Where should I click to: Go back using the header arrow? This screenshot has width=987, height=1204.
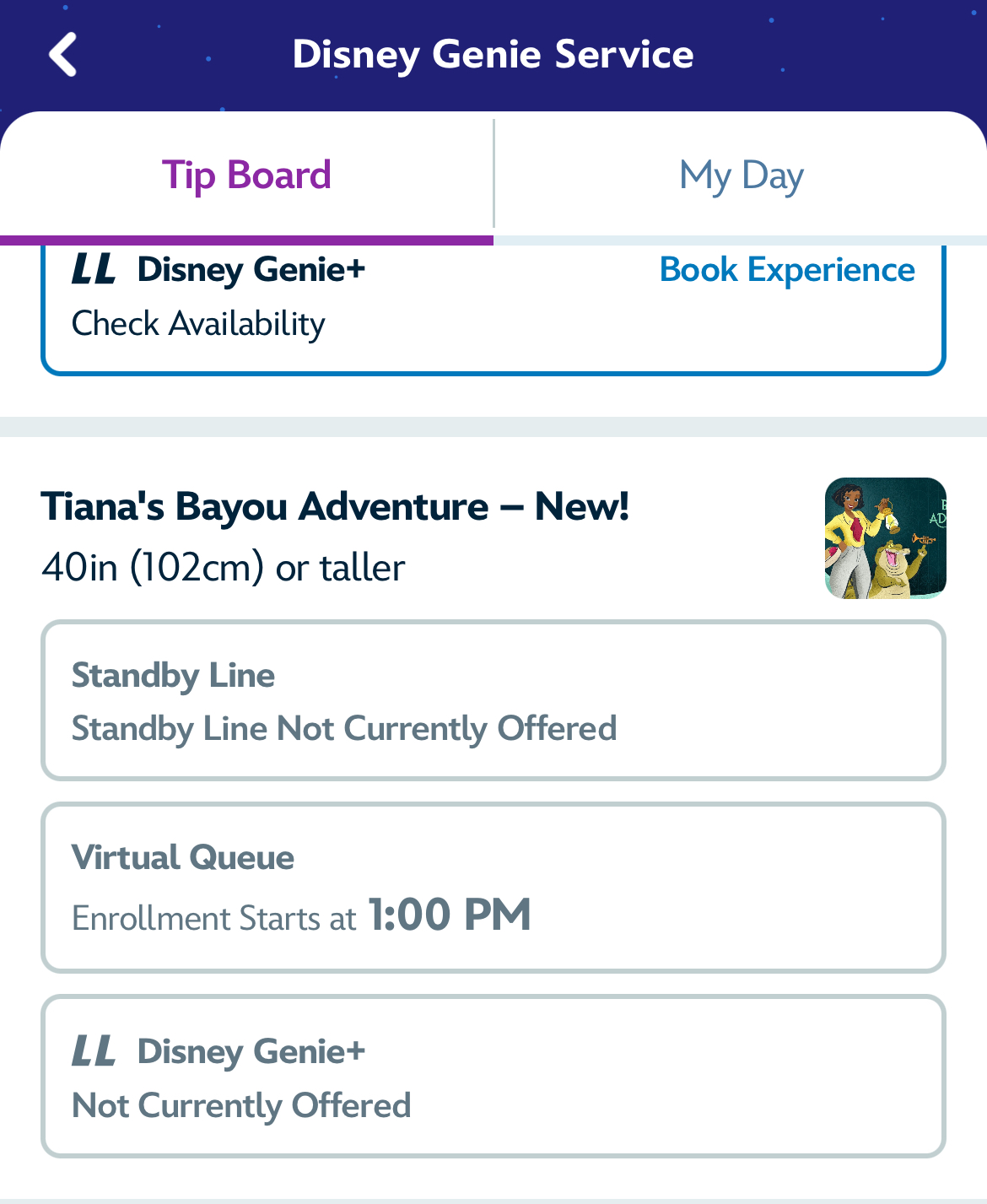click(64, 55)
